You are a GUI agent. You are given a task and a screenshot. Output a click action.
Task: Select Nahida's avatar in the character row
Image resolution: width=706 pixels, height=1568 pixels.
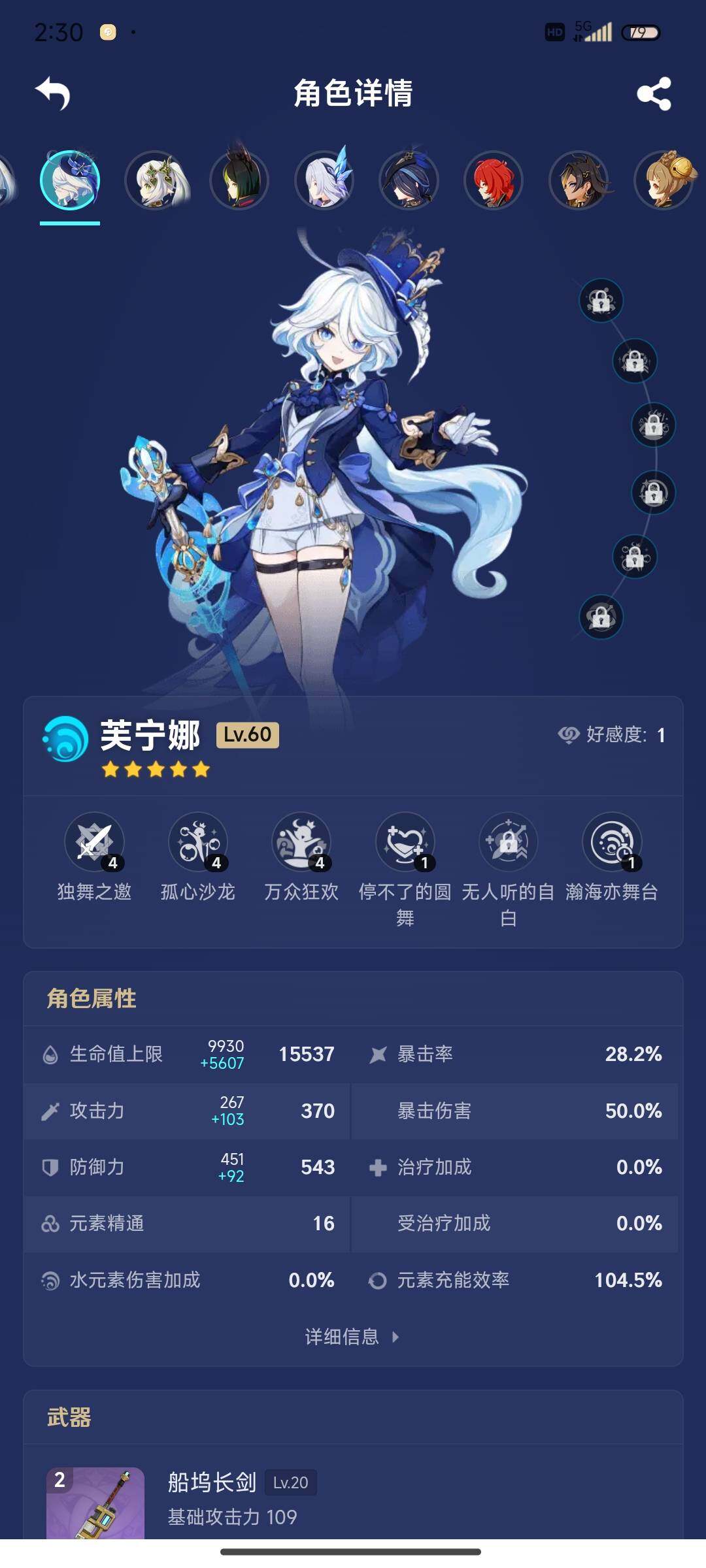[155, 180]
